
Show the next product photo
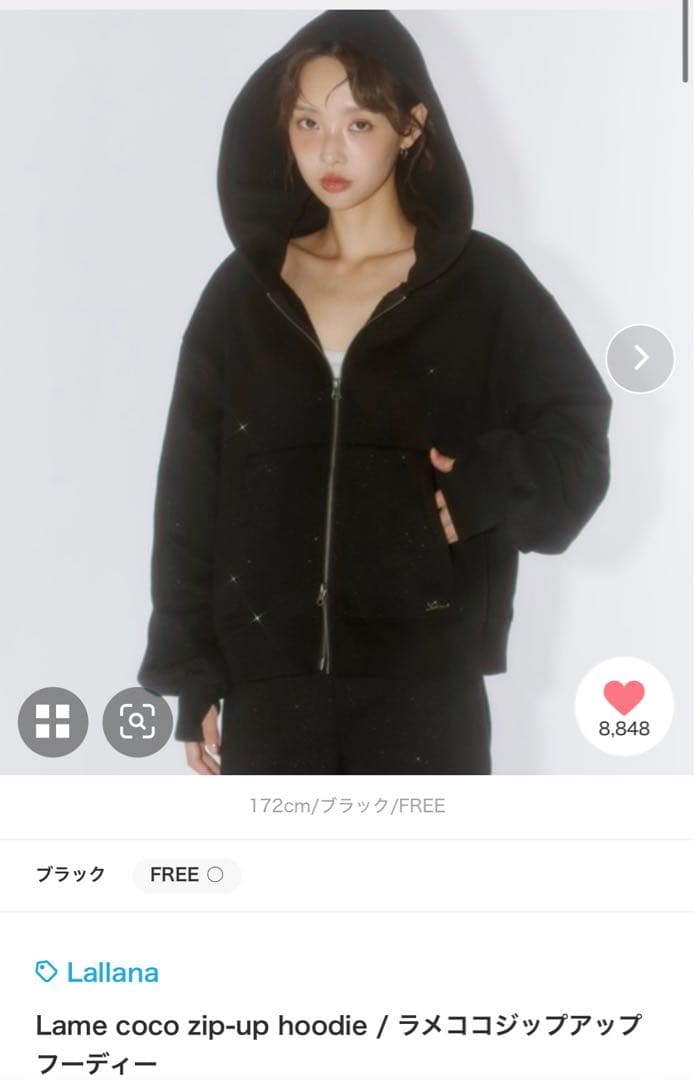click(640, 358)
